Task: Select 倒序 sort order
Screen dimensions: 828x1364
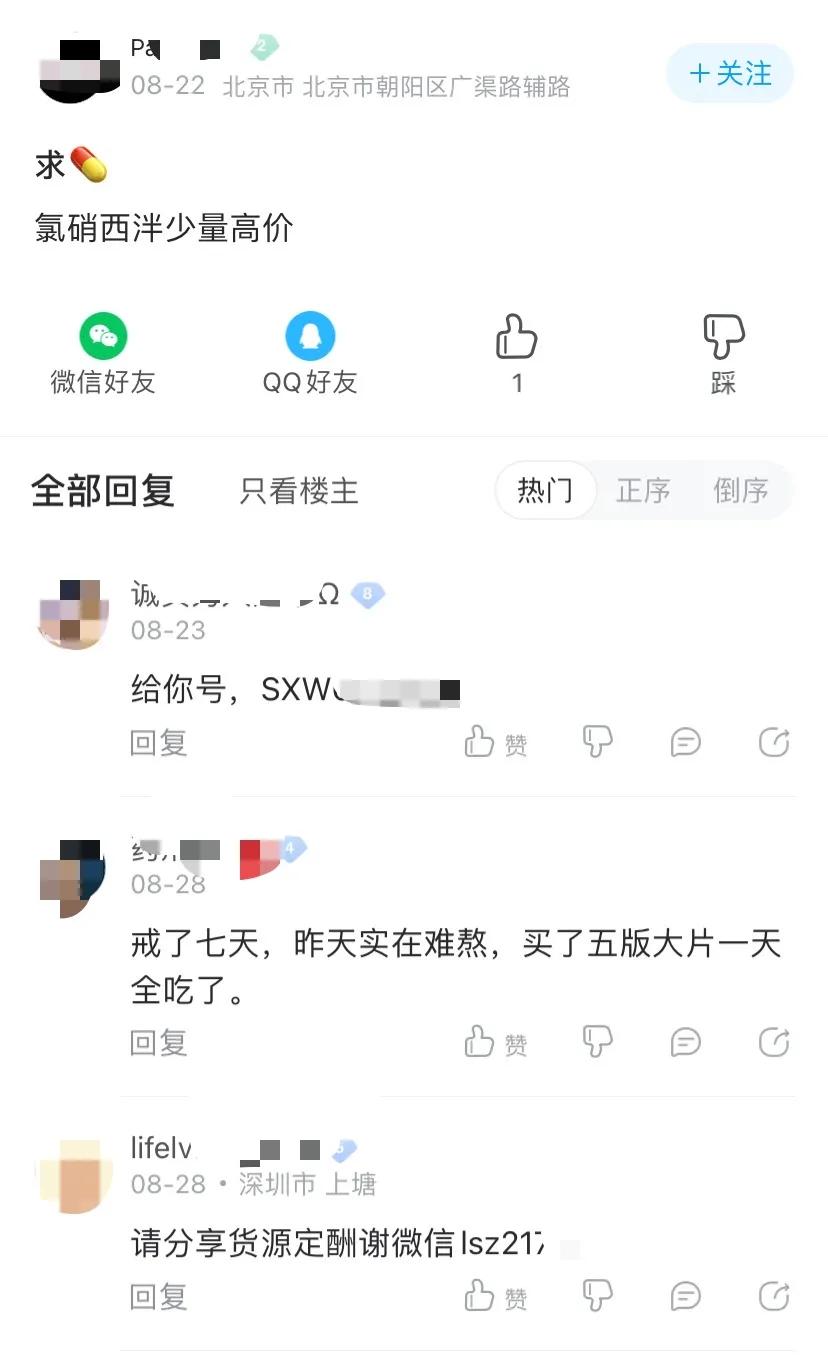Action: [741, 491]
